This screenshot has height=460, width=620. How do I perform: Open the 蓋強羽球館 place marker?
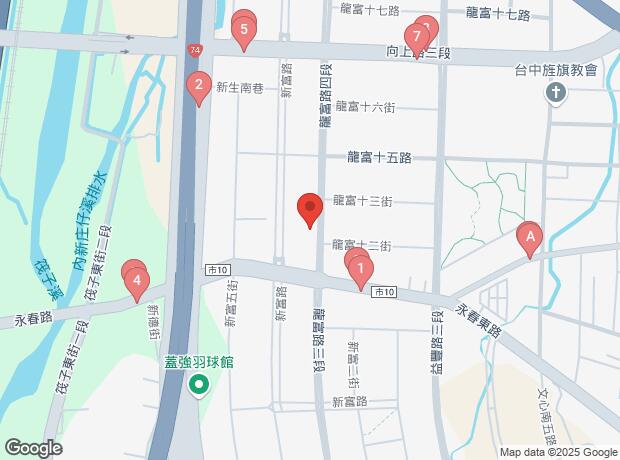199,386
